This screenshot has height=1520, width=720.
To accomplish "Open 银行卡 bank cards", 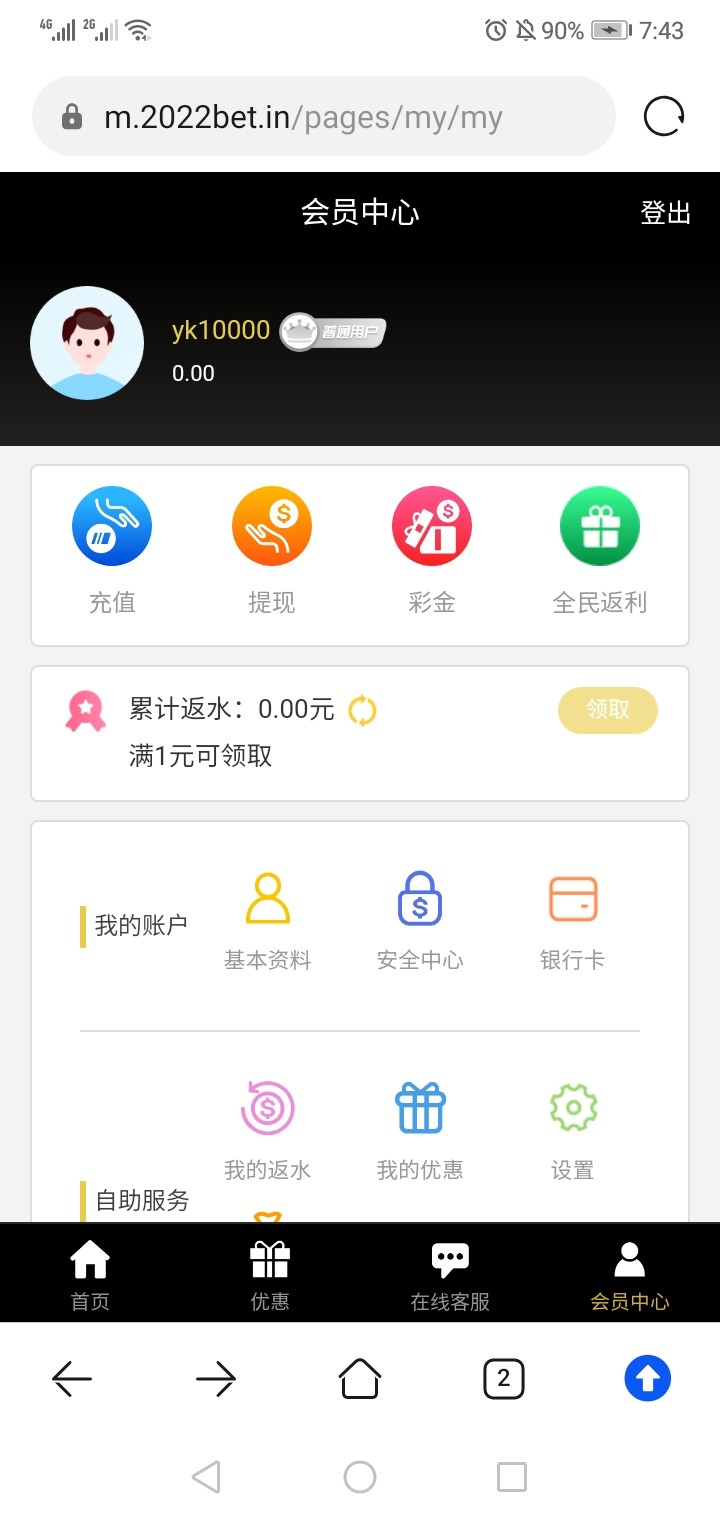I will tap(573, 920).
